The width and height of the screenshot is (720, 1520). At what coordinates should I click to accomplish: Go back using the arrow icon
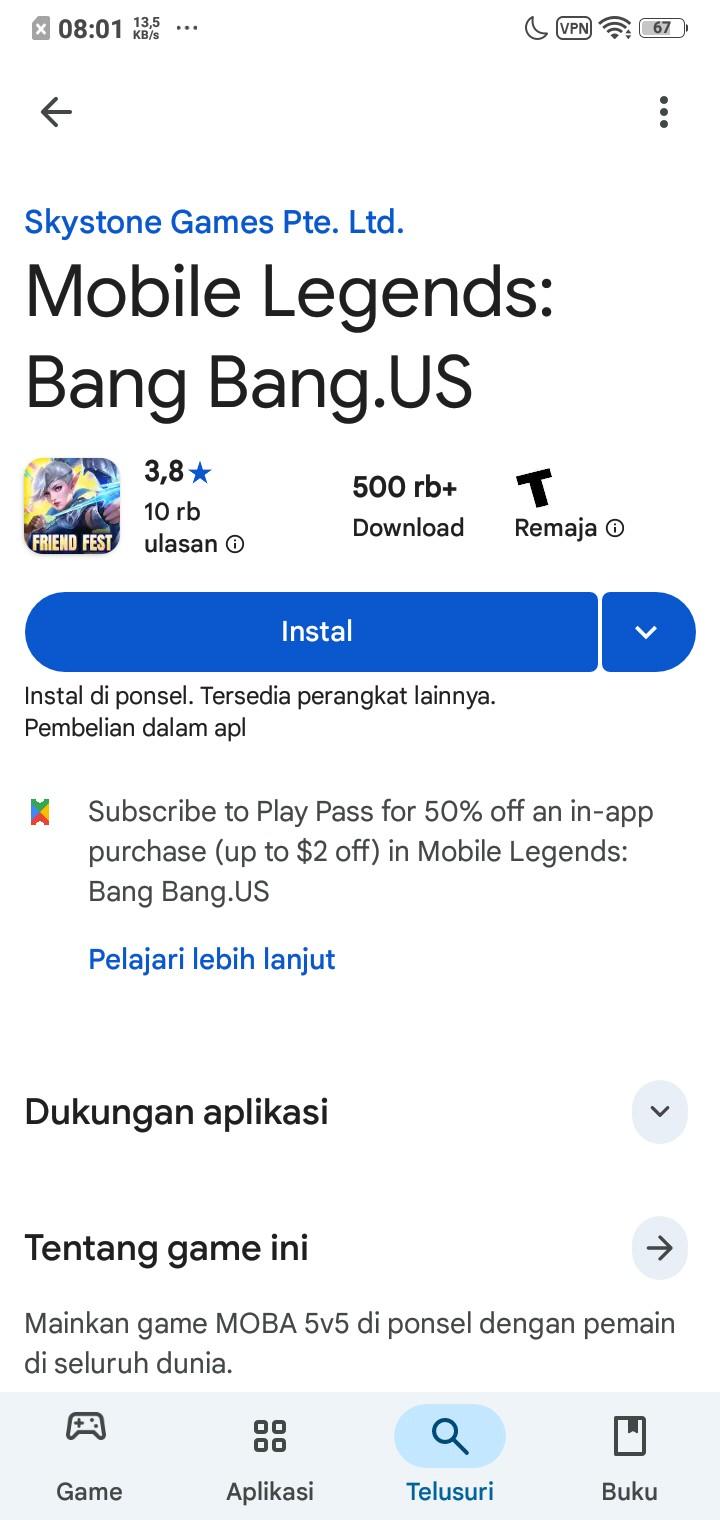[56, 112]
